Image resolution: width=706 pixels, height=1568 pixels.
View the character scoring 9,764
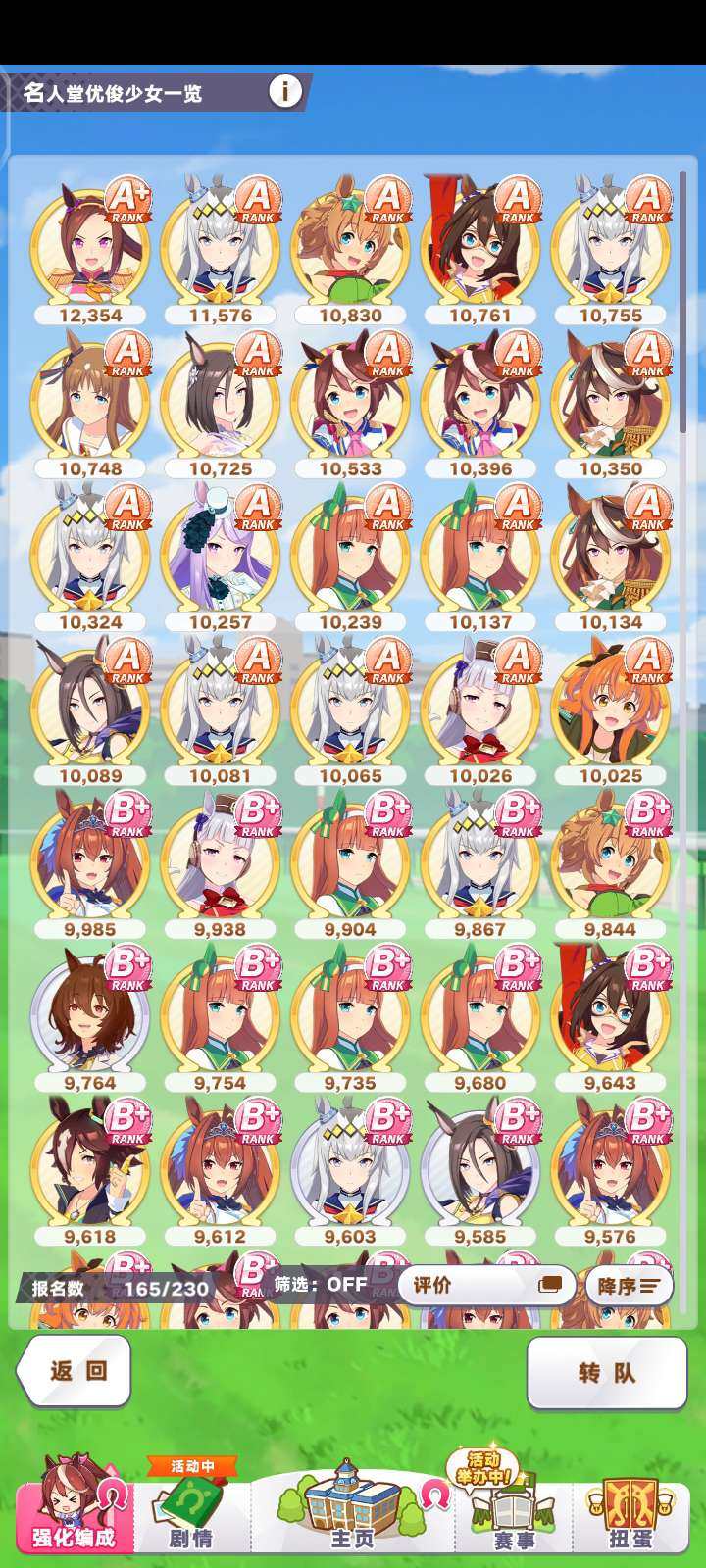click(90, 1017)
